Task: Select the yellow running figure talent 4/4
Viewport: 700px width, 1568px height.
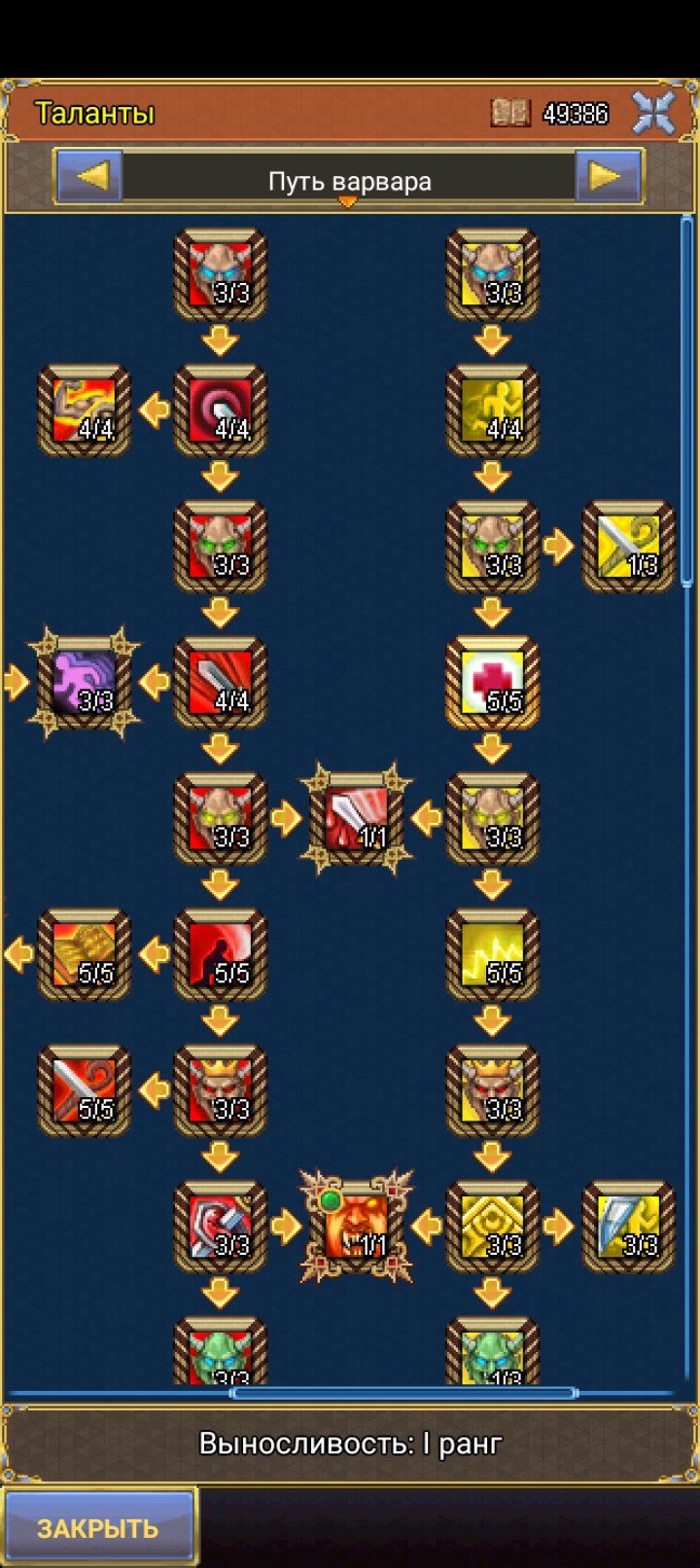Action: click(x=492, y=410)
